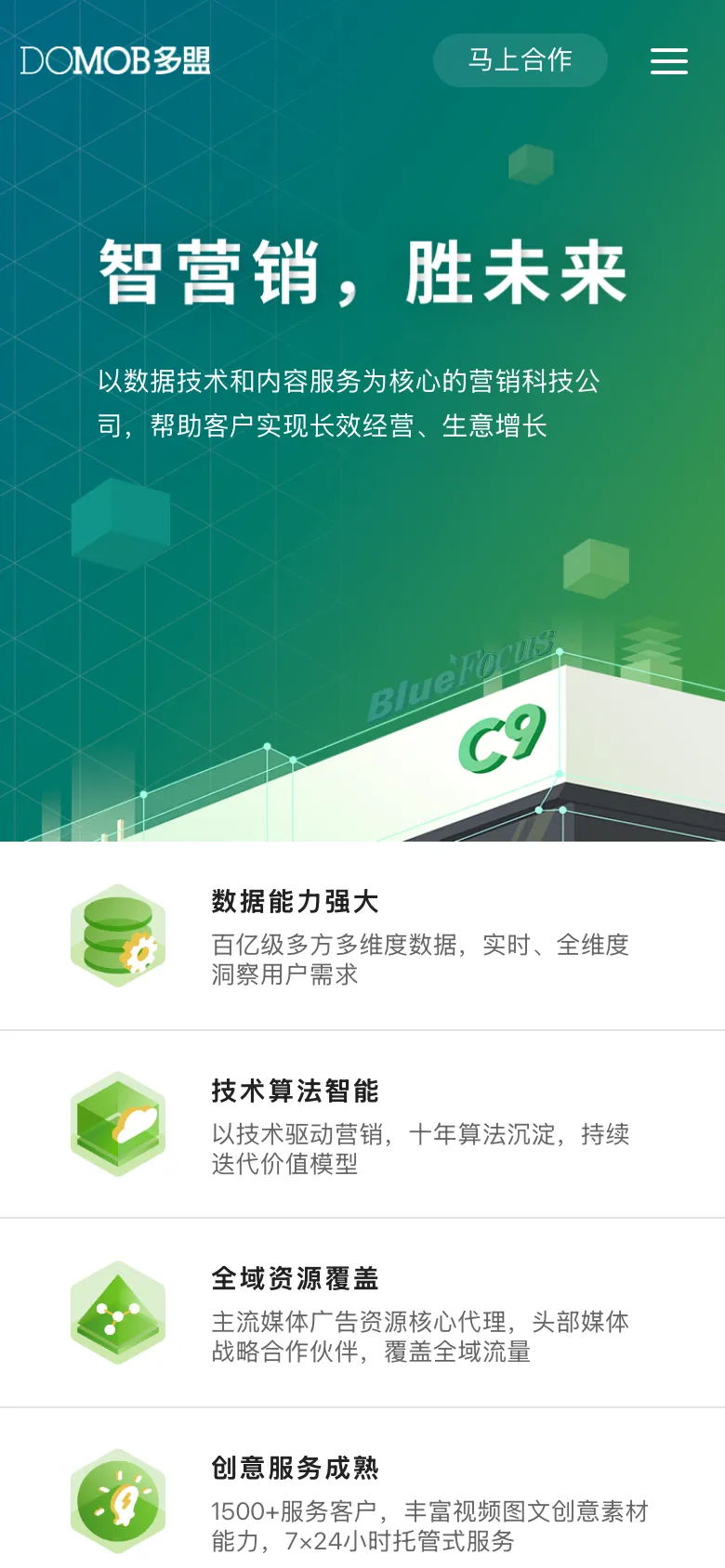The width and height of the screenshot is (725, 1568).
Task: Open the hamburger menu
Action: click(668, 61)
